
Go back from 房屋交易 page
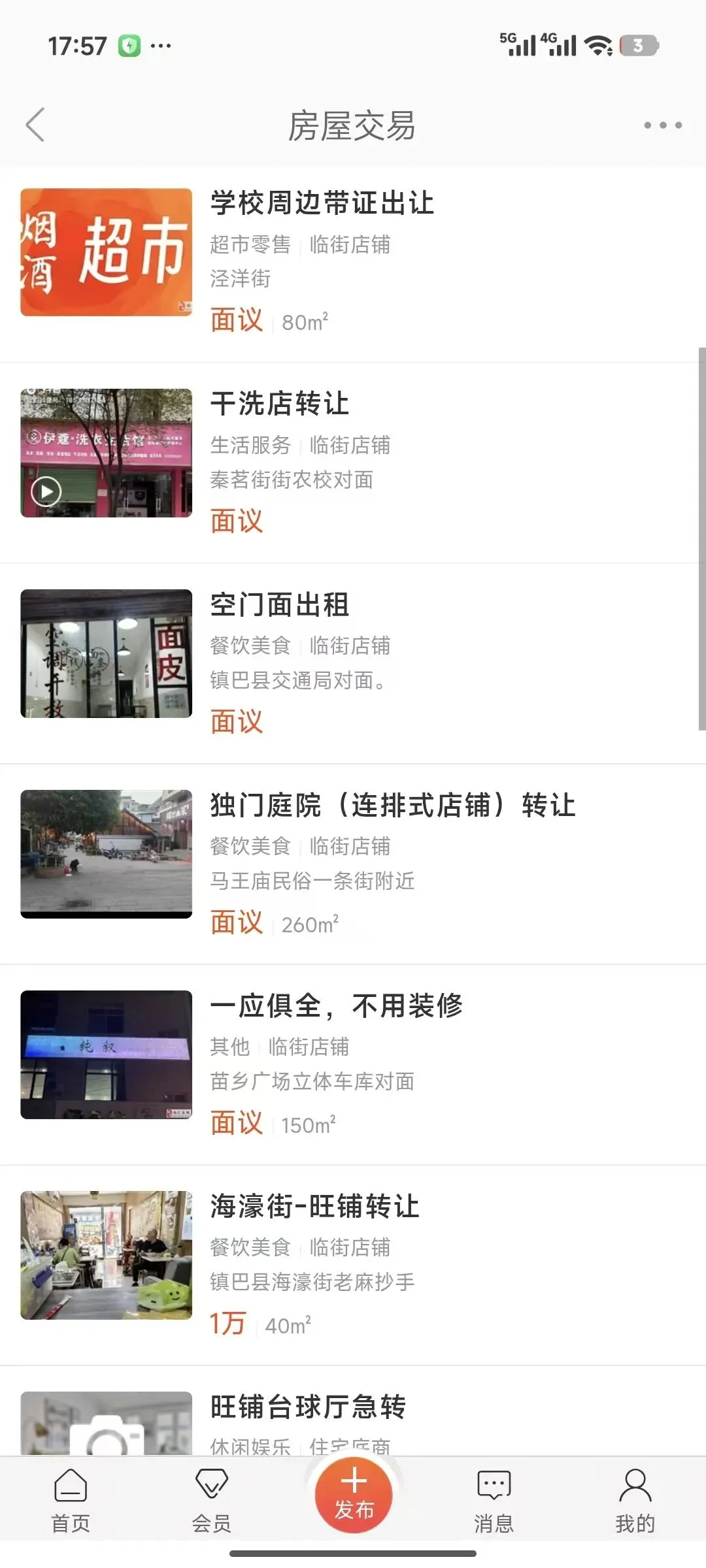35,125
